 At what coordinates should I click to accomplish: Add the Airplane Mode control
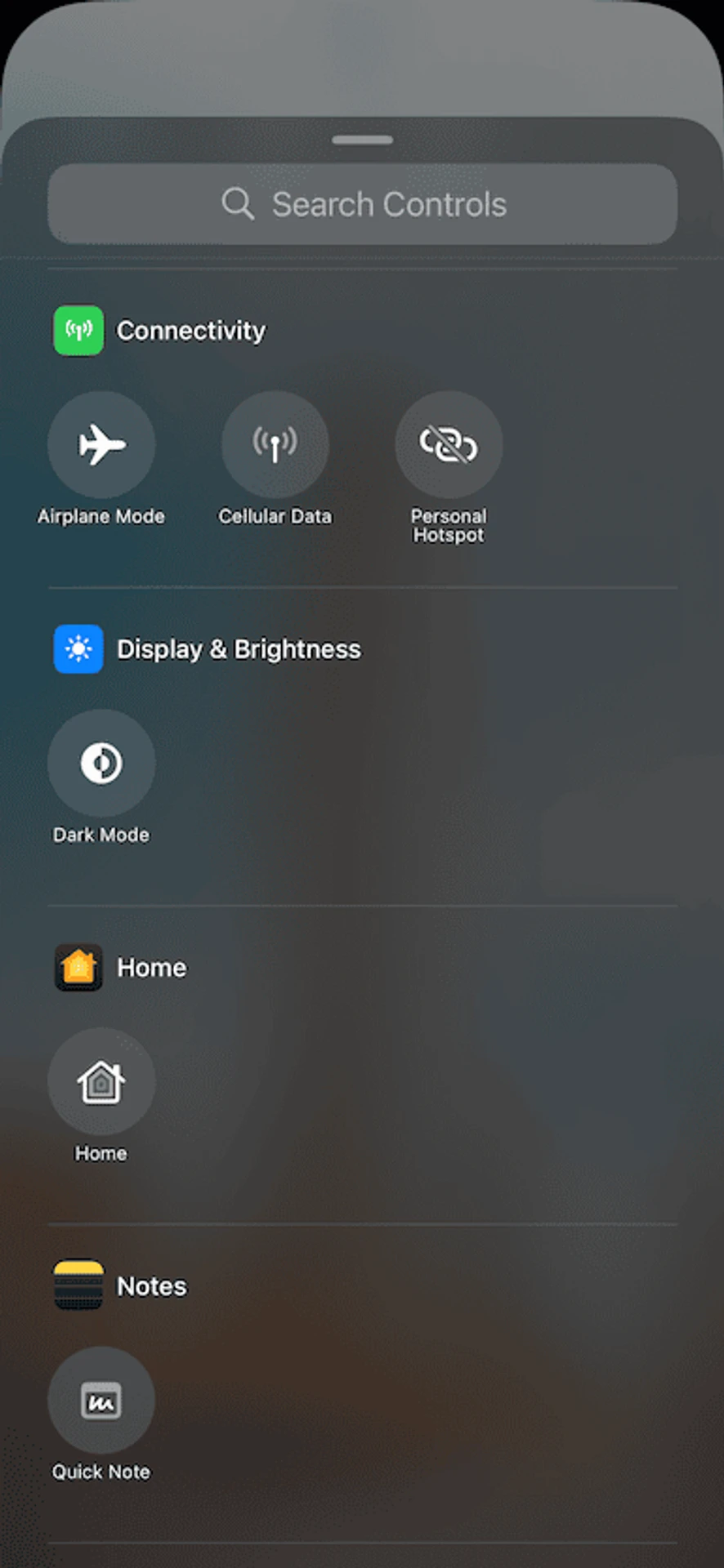tap(101, 445)
